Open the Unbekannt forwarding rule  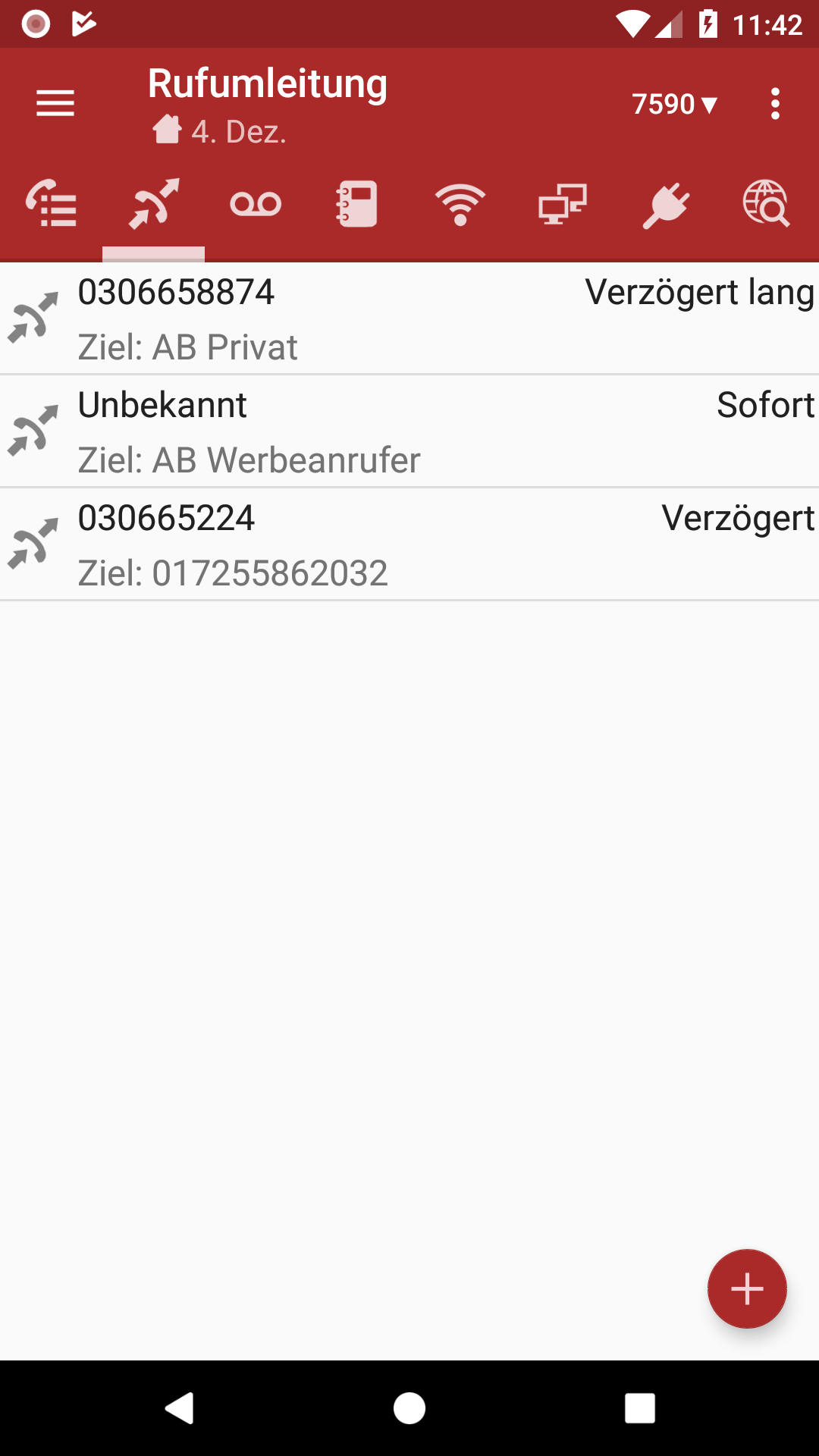(x=409, y=431)
